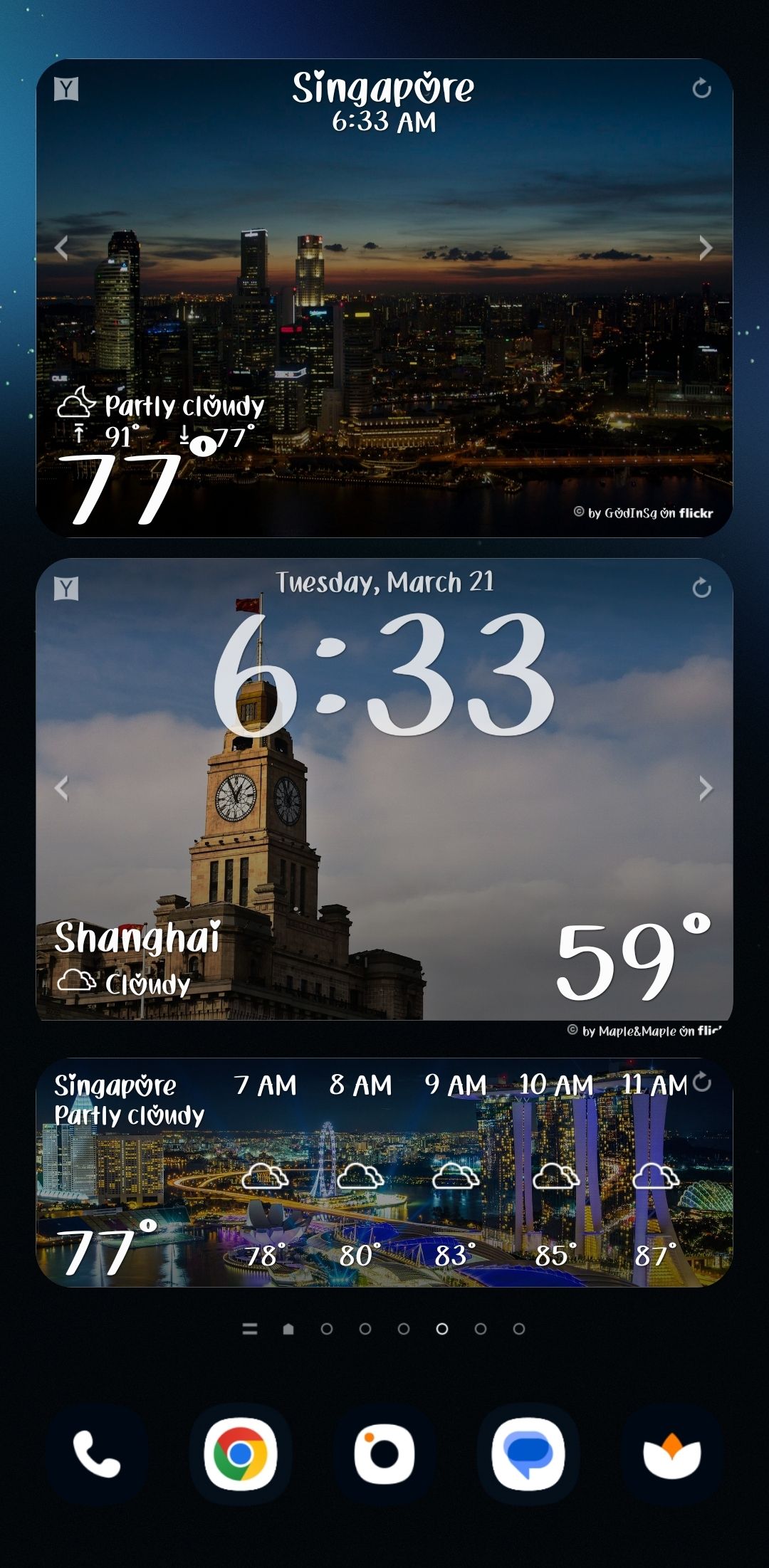Viewport: 769px width, 1568px height.
Task: Advance Singapore widget with the right arrow
Action: [x=706, y=246]
